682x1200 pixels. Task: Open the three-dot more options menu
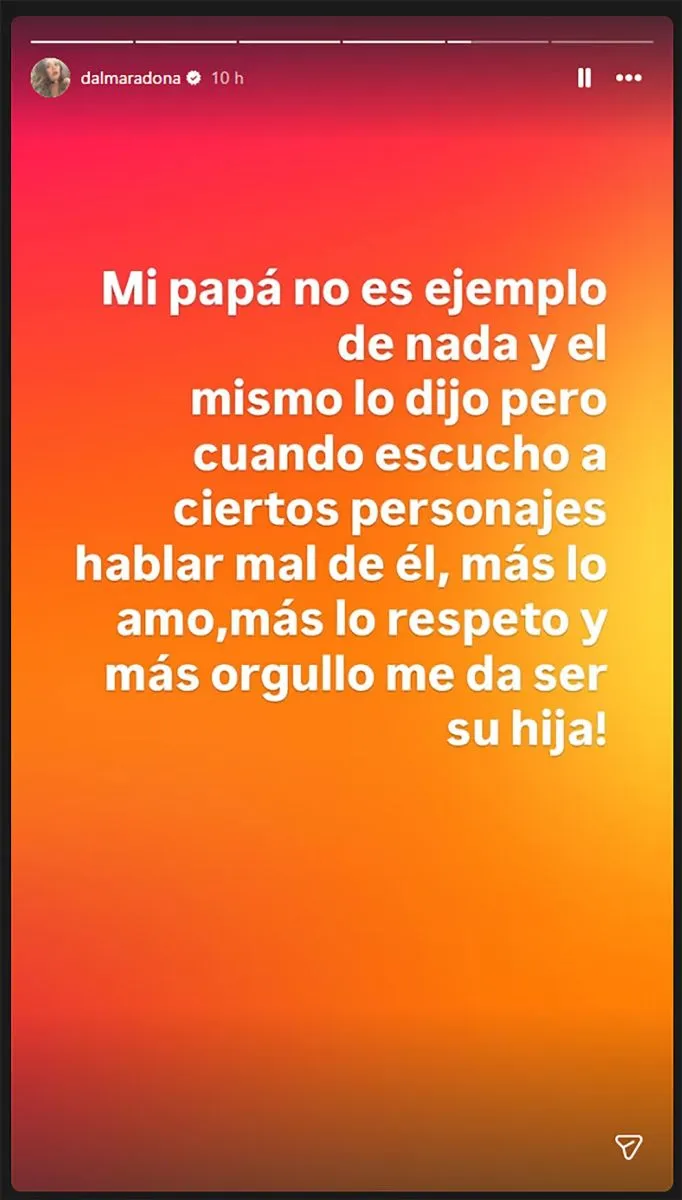628,78
